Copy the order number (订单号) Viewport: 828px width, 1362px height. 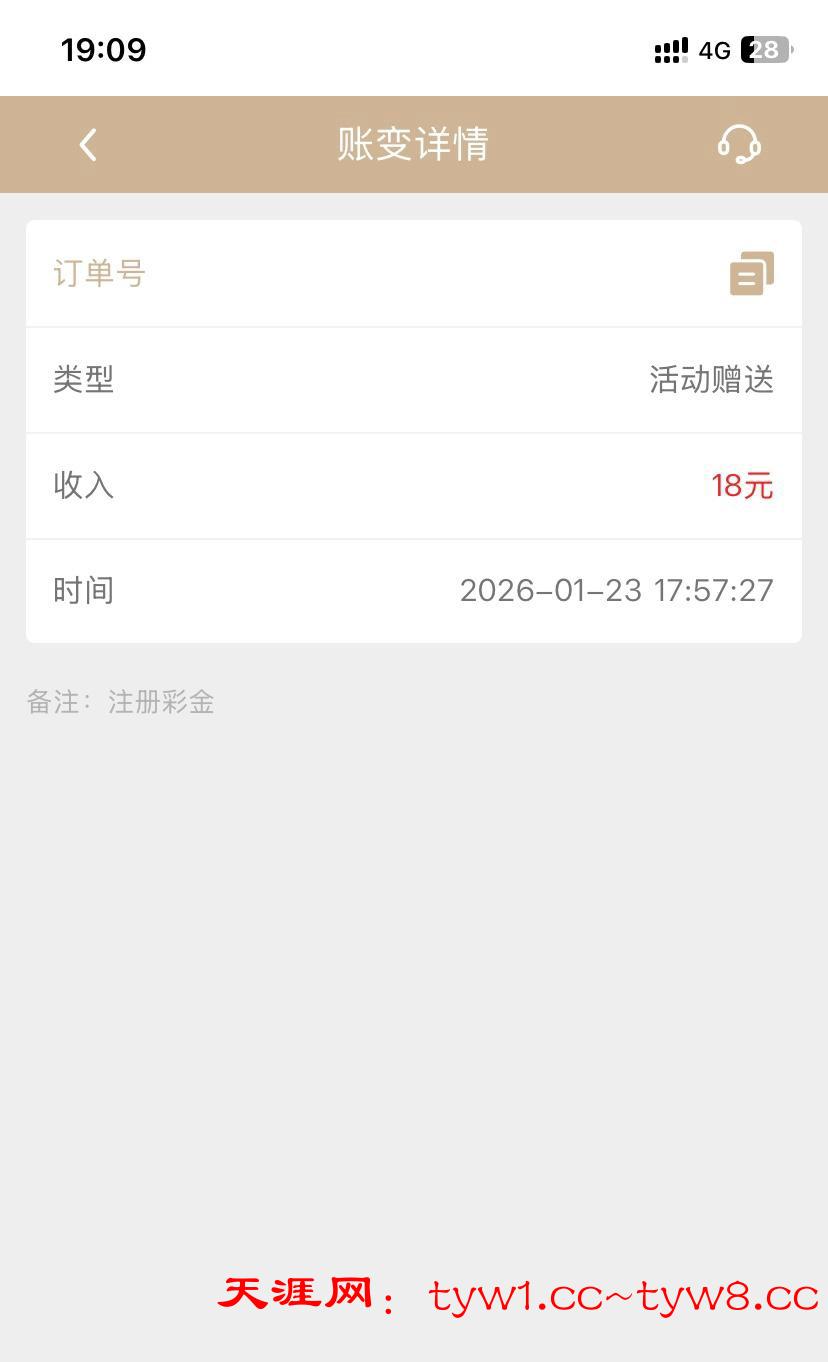pyautogui.click(x=751, y=273)
